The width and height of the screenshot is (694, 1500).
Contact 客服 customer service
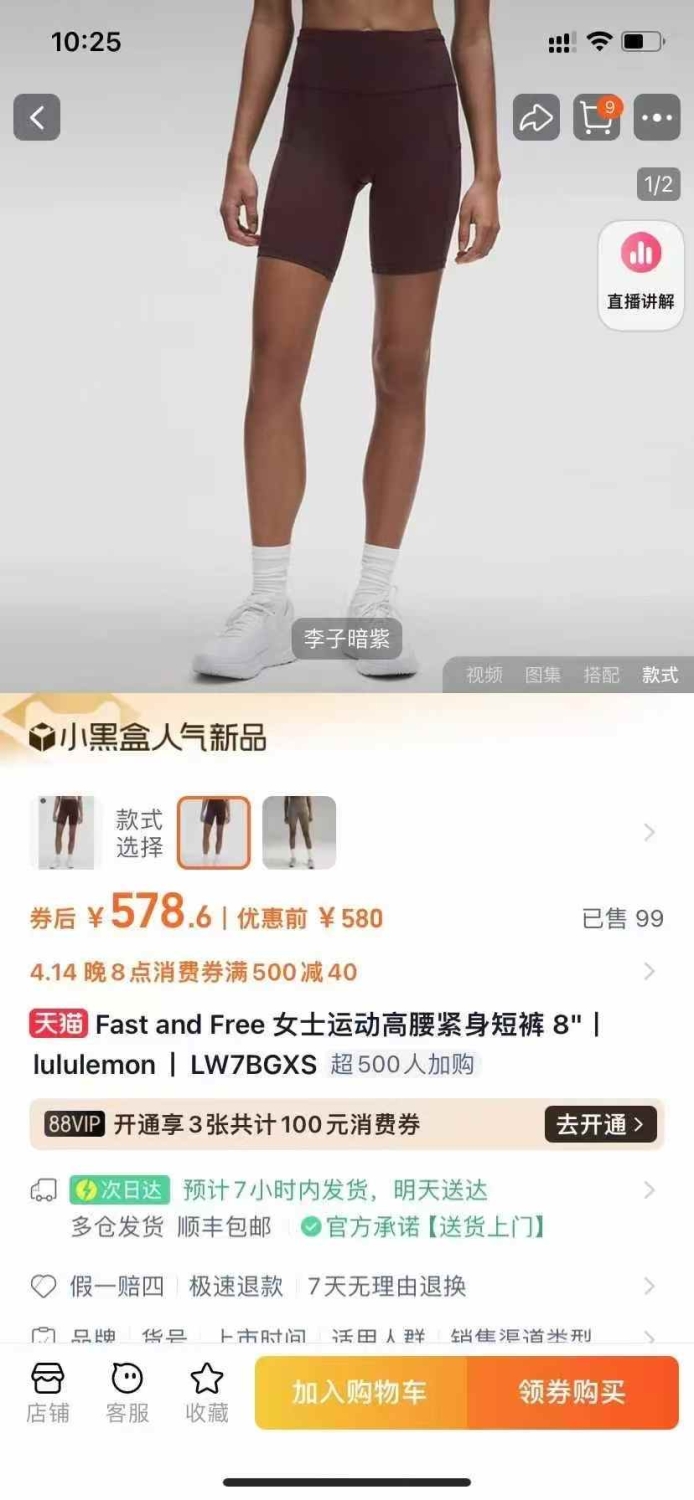[x=127, y=1392]
